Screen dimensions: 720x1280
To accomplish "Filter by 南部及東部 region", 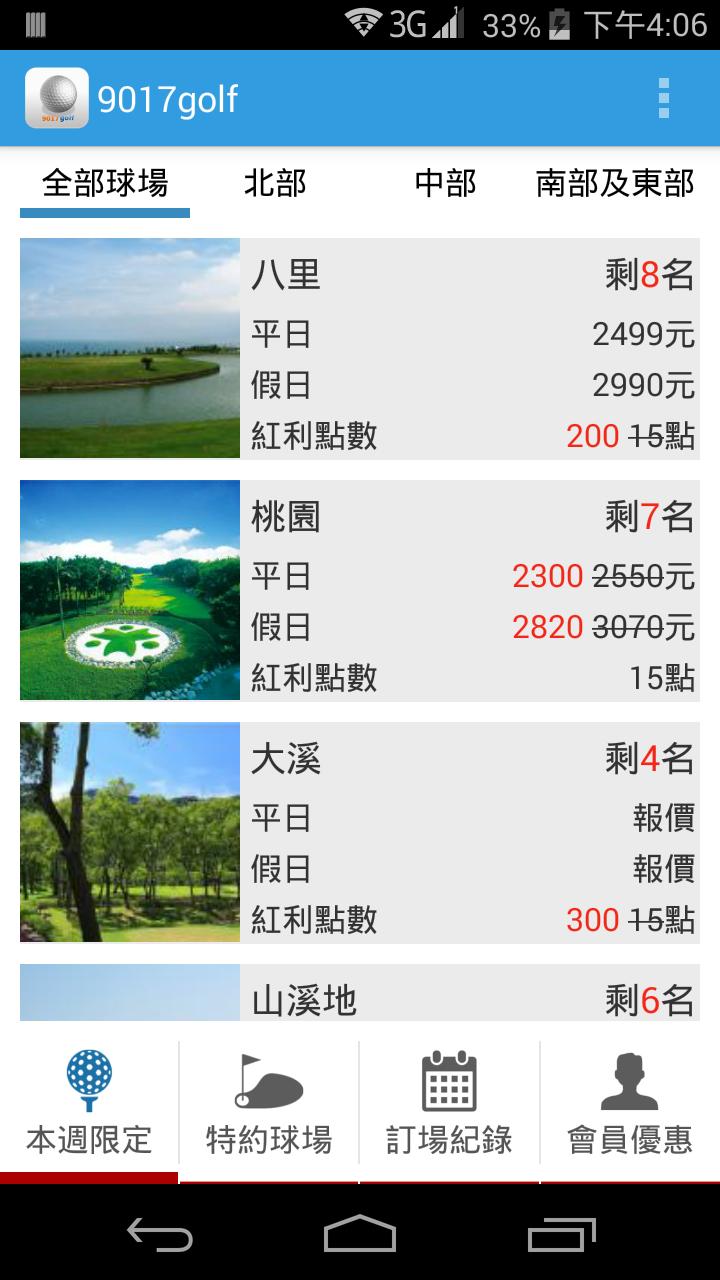I will tap(615, 184).
